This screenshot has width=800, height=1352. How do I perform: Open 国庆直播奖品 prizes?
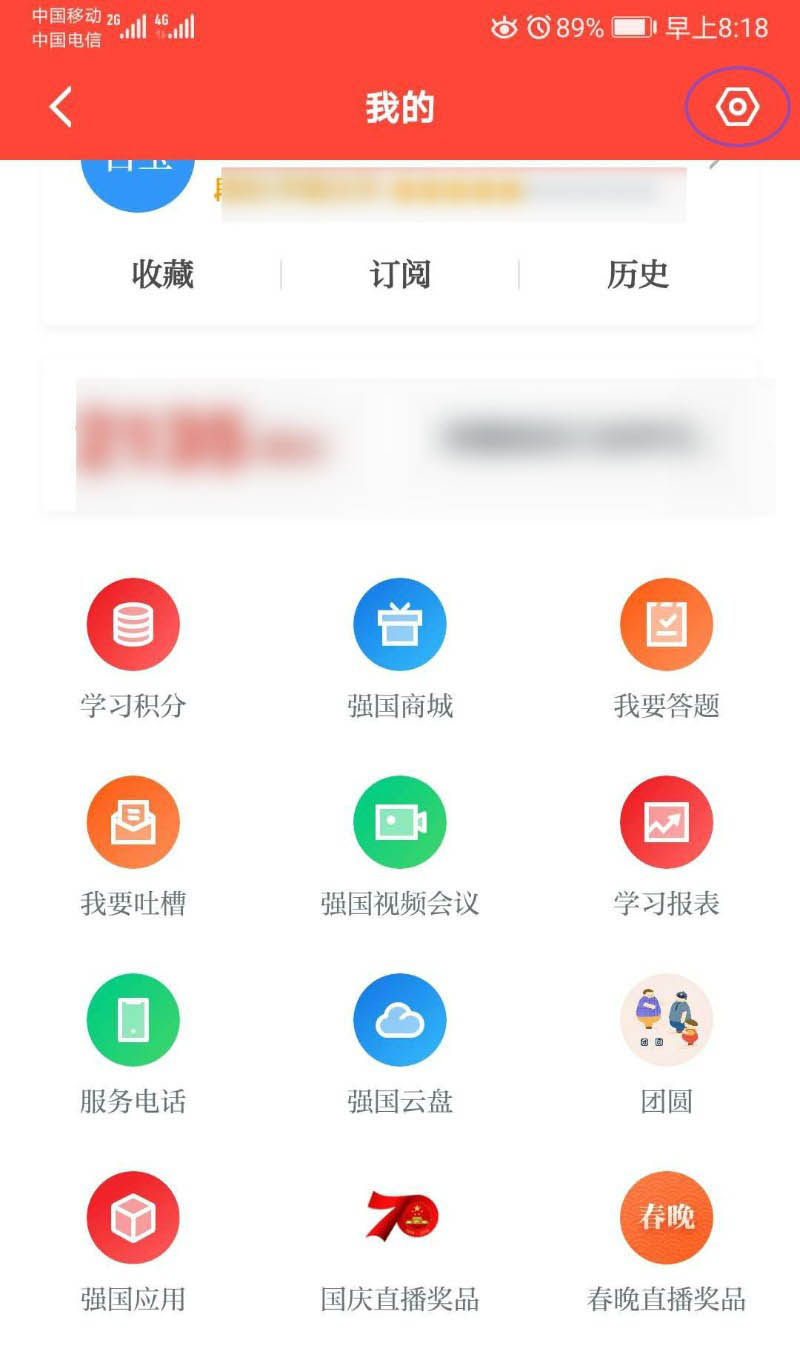[400, 1218]
